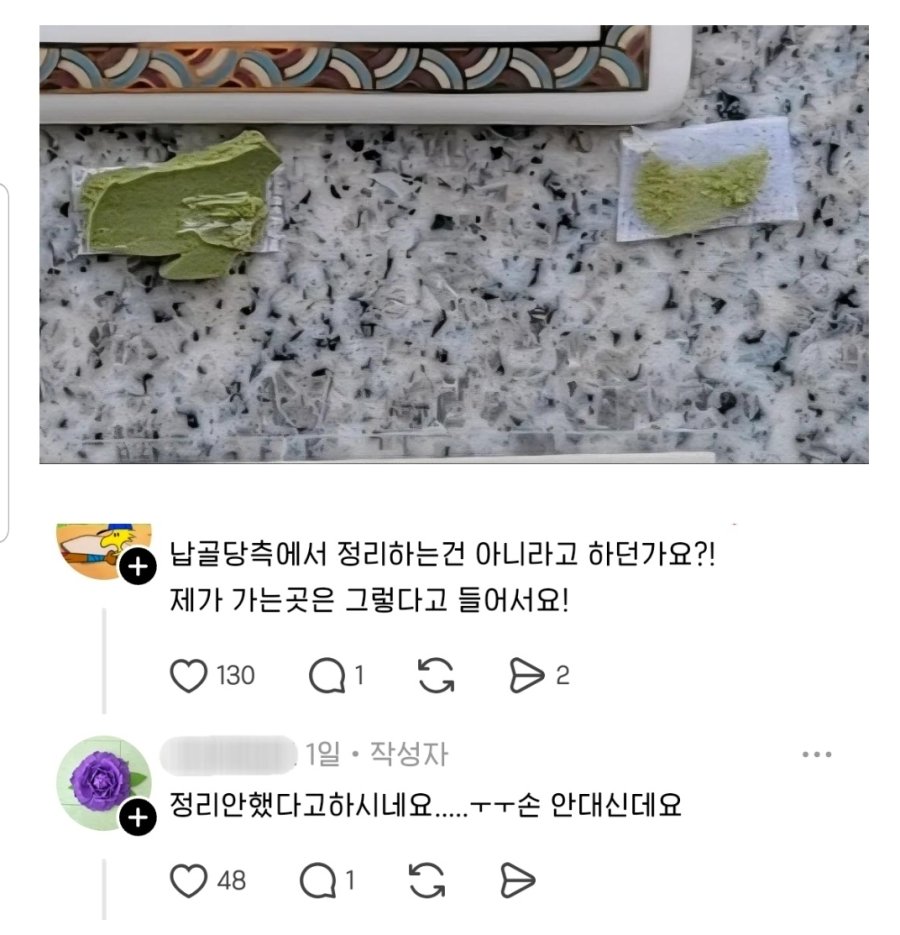This screenshot has width=900, height=935.
Task: Share the first comment with the paper plane icon
Action: [x=527, y=675]
